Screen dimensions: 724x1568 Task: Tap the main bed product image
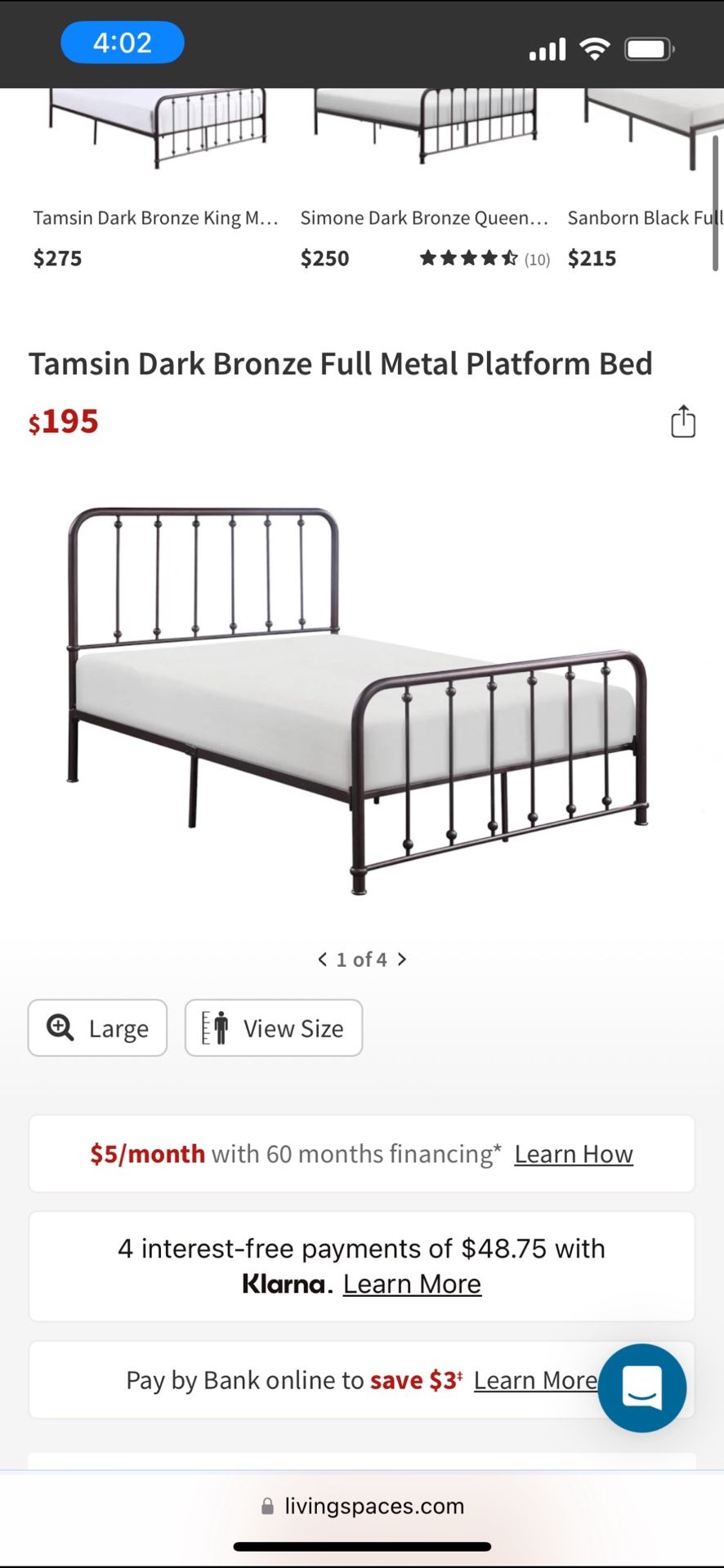pyautogui.click(x=357, y=701)
